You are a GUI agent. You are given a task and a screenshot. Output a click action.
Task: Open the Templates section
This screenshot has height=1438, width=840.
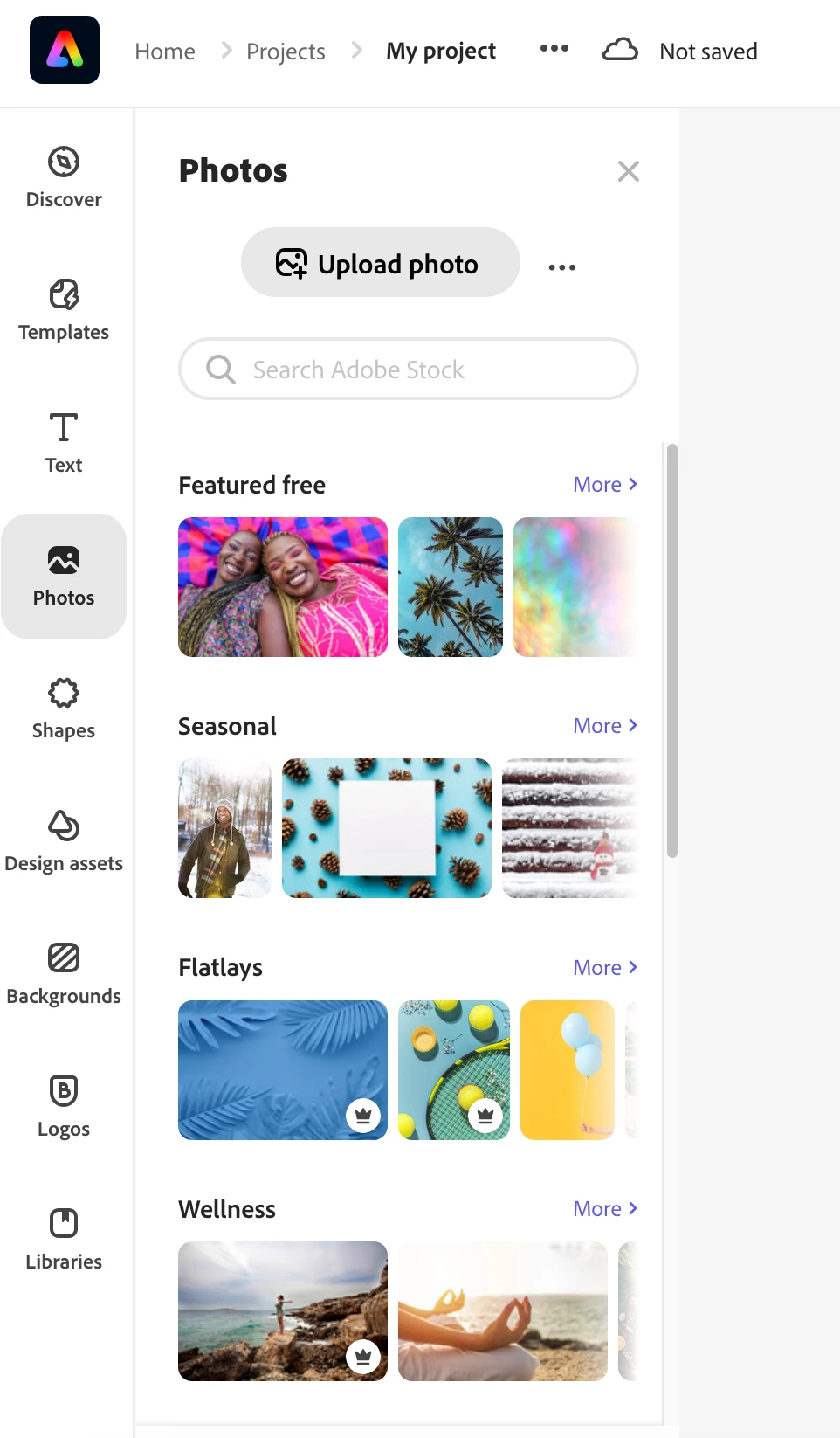point(64,310)
